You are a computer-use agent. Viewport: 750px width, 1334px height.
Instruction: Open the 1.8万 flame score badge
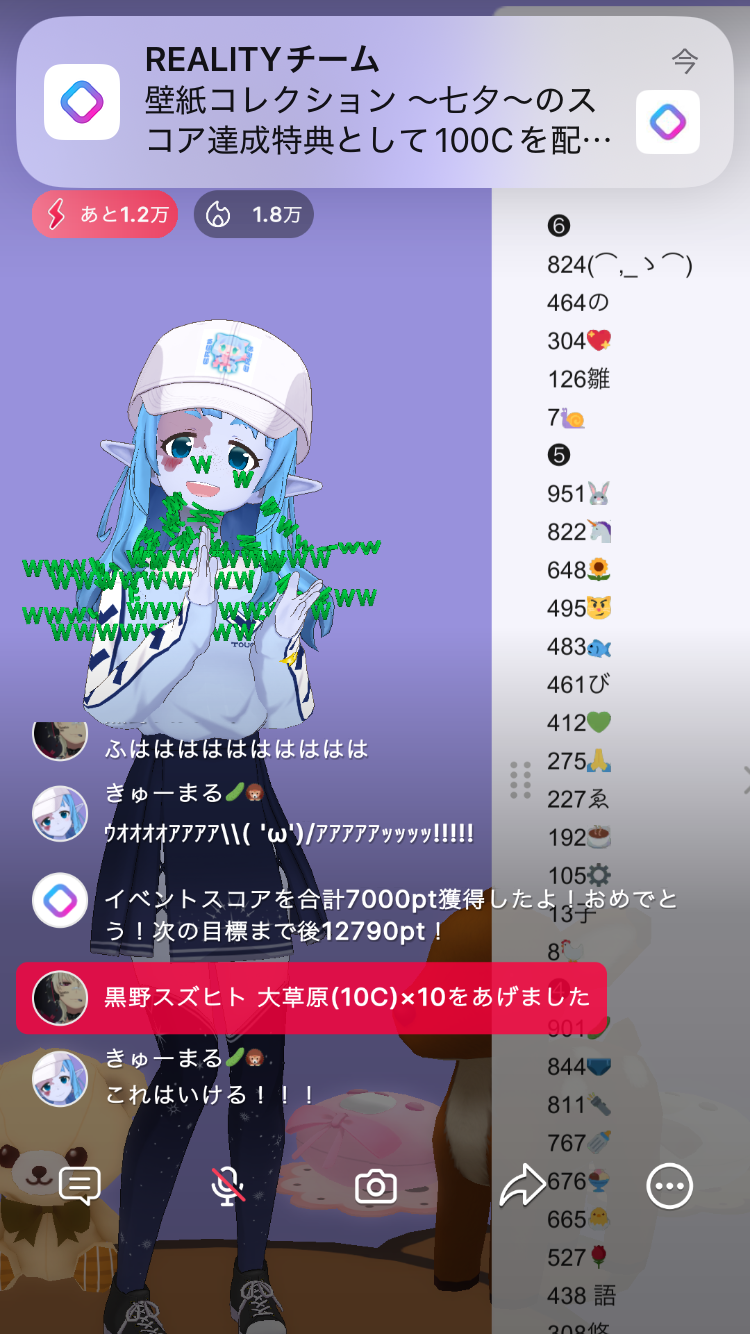tap(253, 214)
